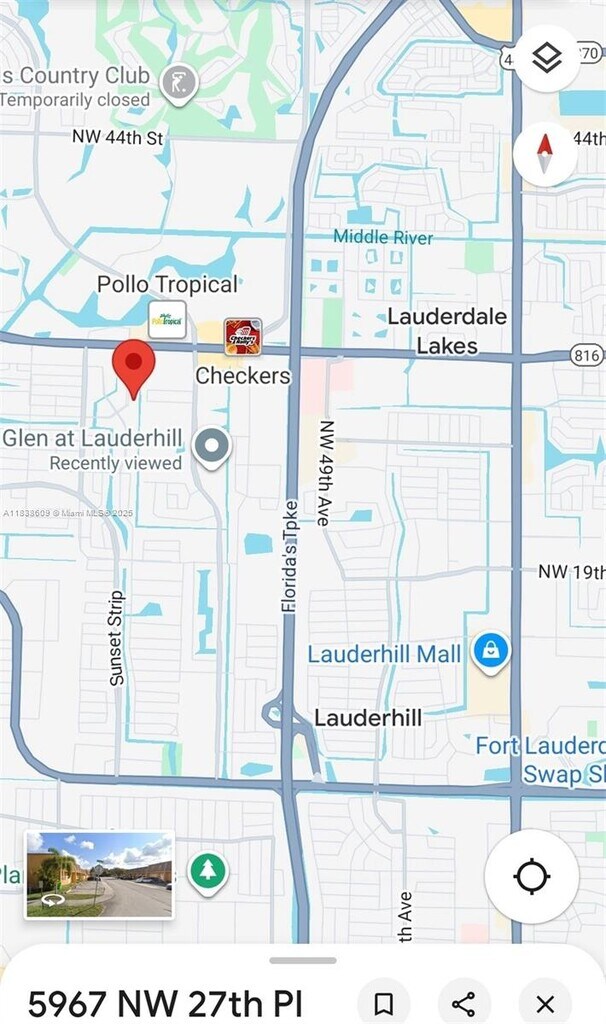This screenshot has width=606, height=1024.
Task: Tap the compass to reset orientation
Action: click(545, 155)
